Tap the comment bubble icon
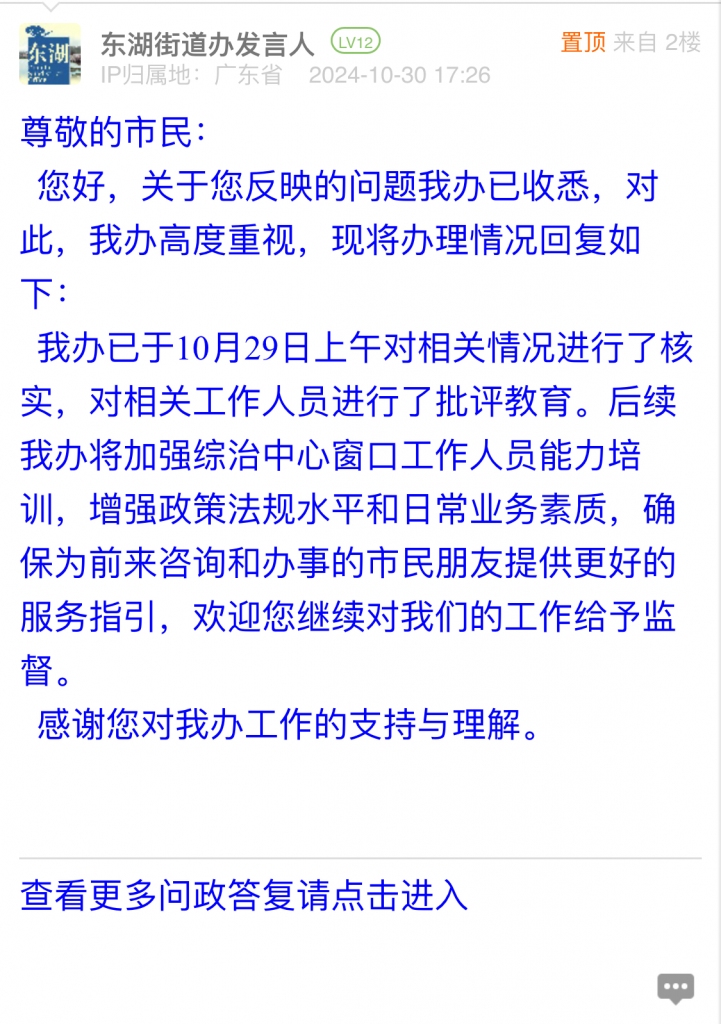The height and width of the screenshot is (1024, 721). click(x=675, y=988)
